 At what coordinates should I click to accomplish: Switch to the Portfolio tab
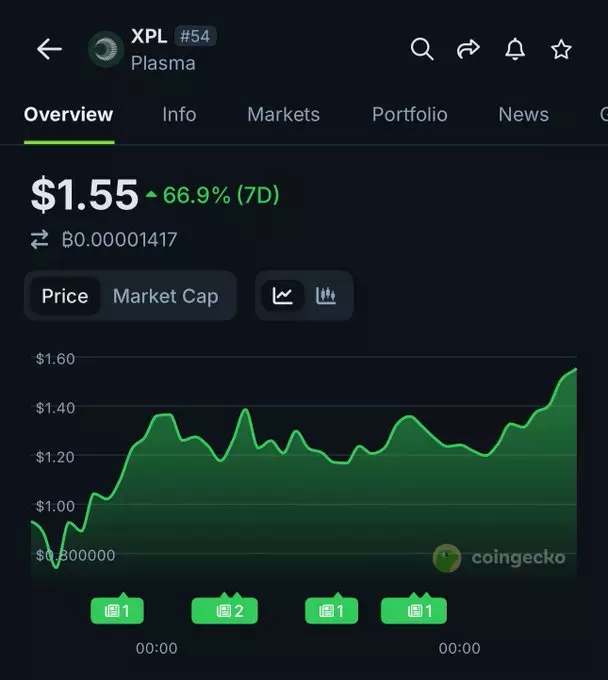tap(409, 114)
